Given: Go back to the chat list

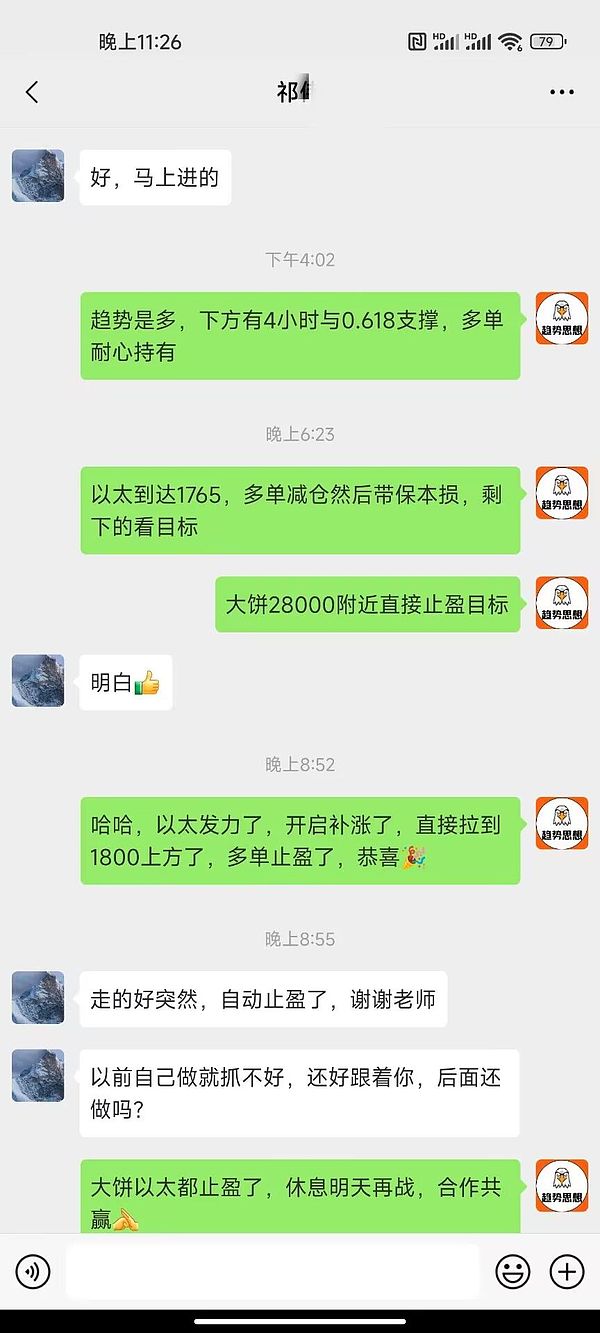Looking at the screenshot, I should [32, 93].
